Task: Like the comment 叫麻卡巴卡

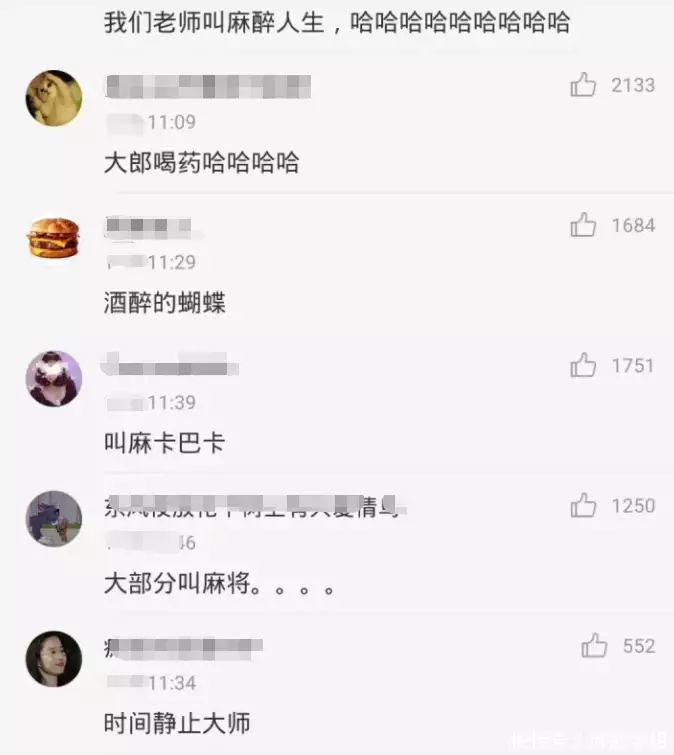Action: pos(583,366)
